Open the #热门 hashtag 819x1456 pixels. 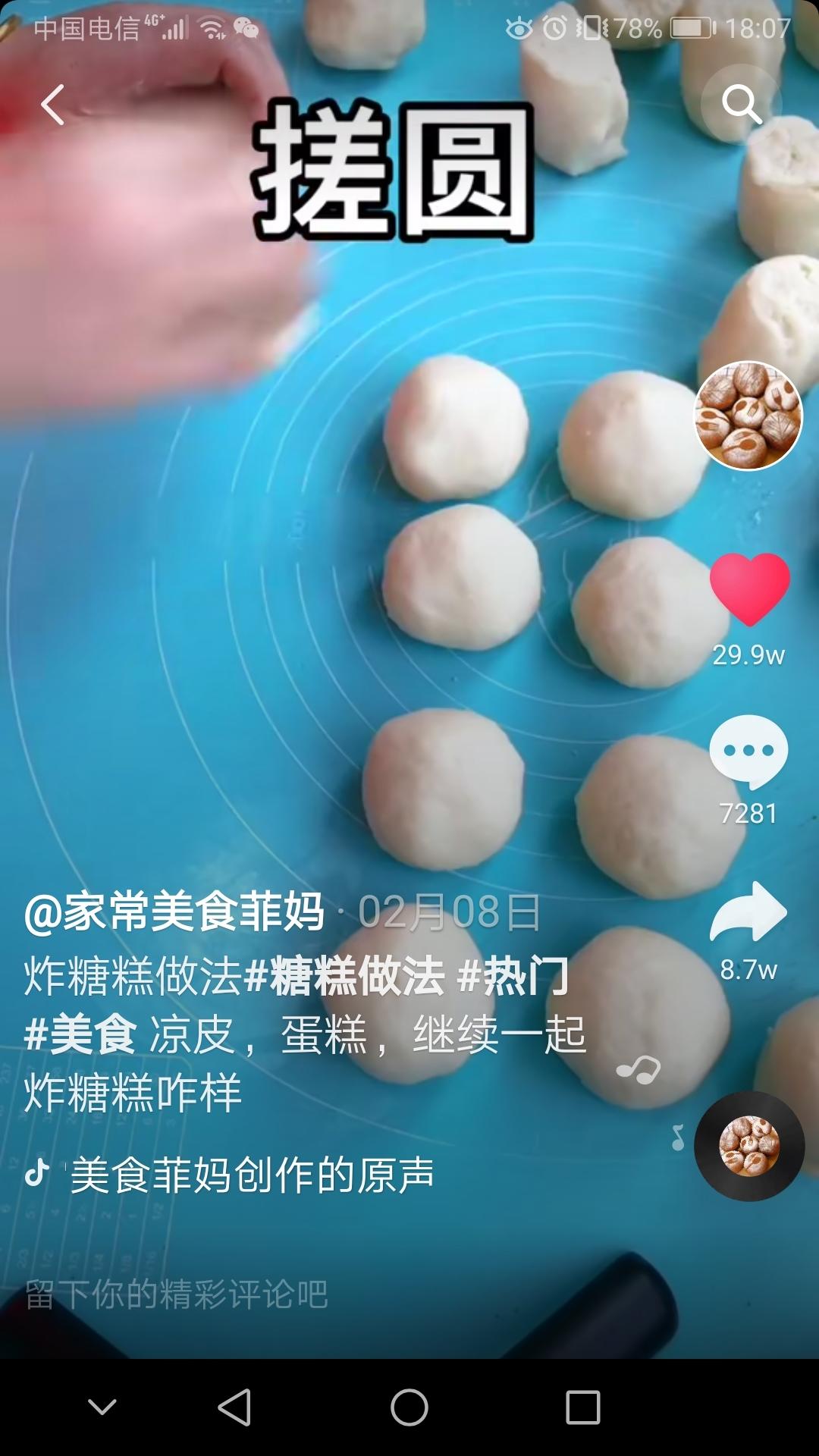click(x=513, y=976)
